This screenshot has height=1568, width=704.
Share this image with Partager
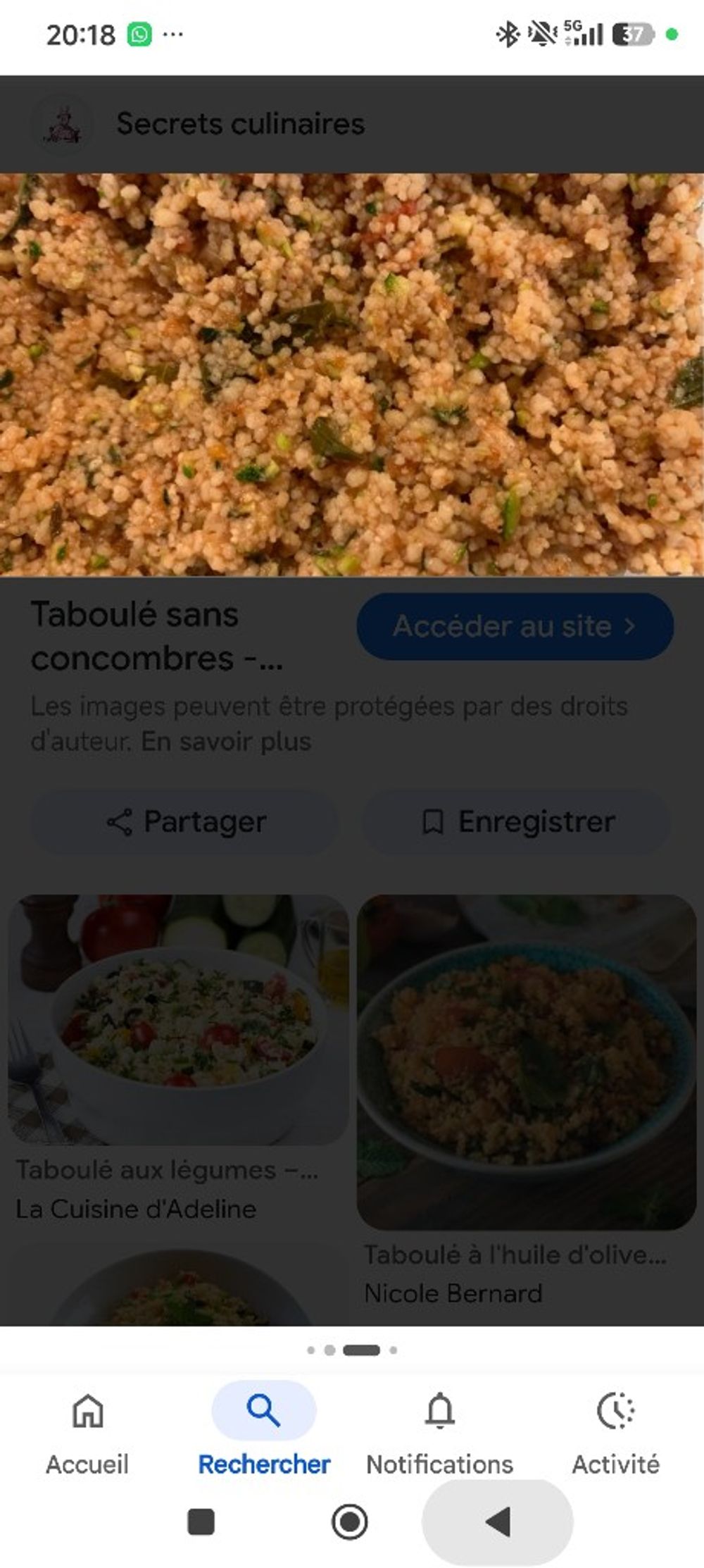coord(186,821)
